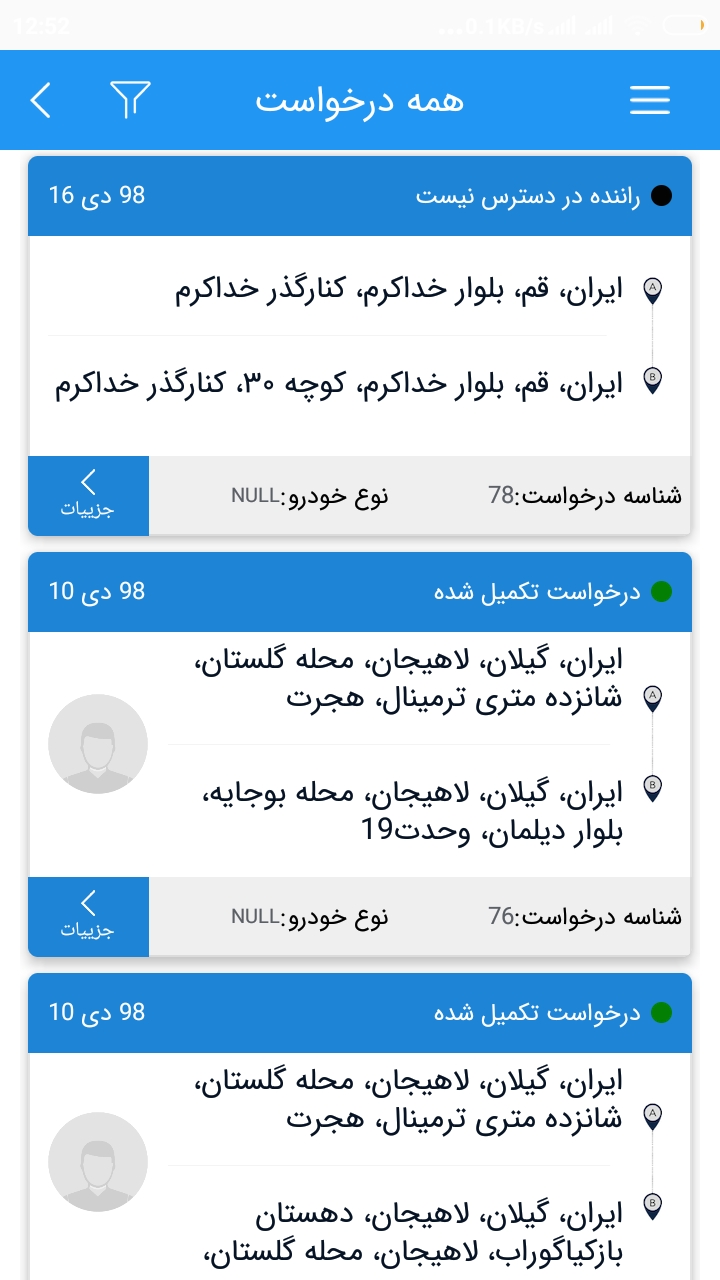Open details (جزییات) for request 76
This screenshot has height=1280, width=720.
pyautogui.click(x=88, y=916)
